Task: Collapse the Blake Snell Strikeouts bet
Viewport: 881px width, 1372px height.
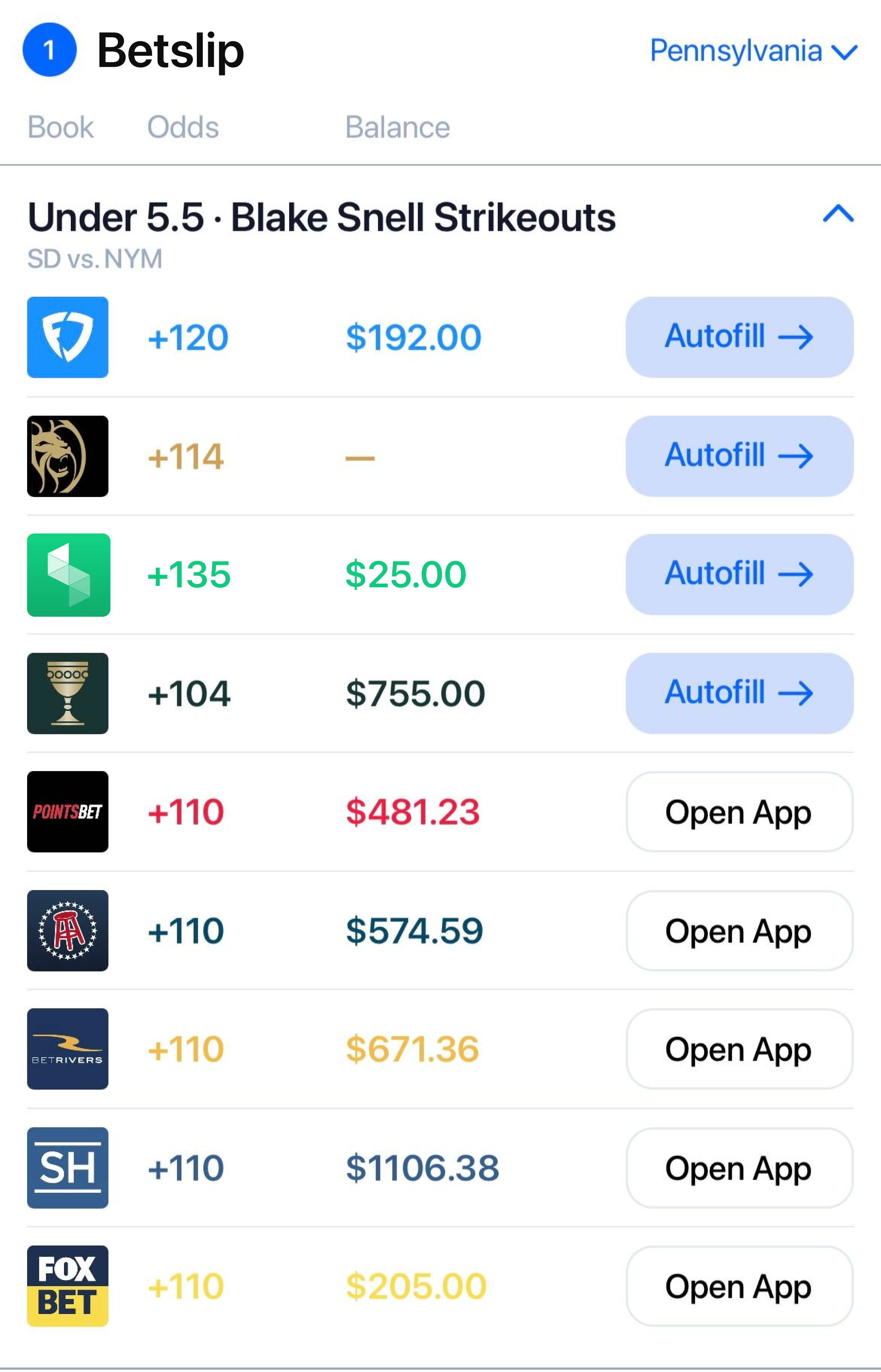Action: coord(838,214)
